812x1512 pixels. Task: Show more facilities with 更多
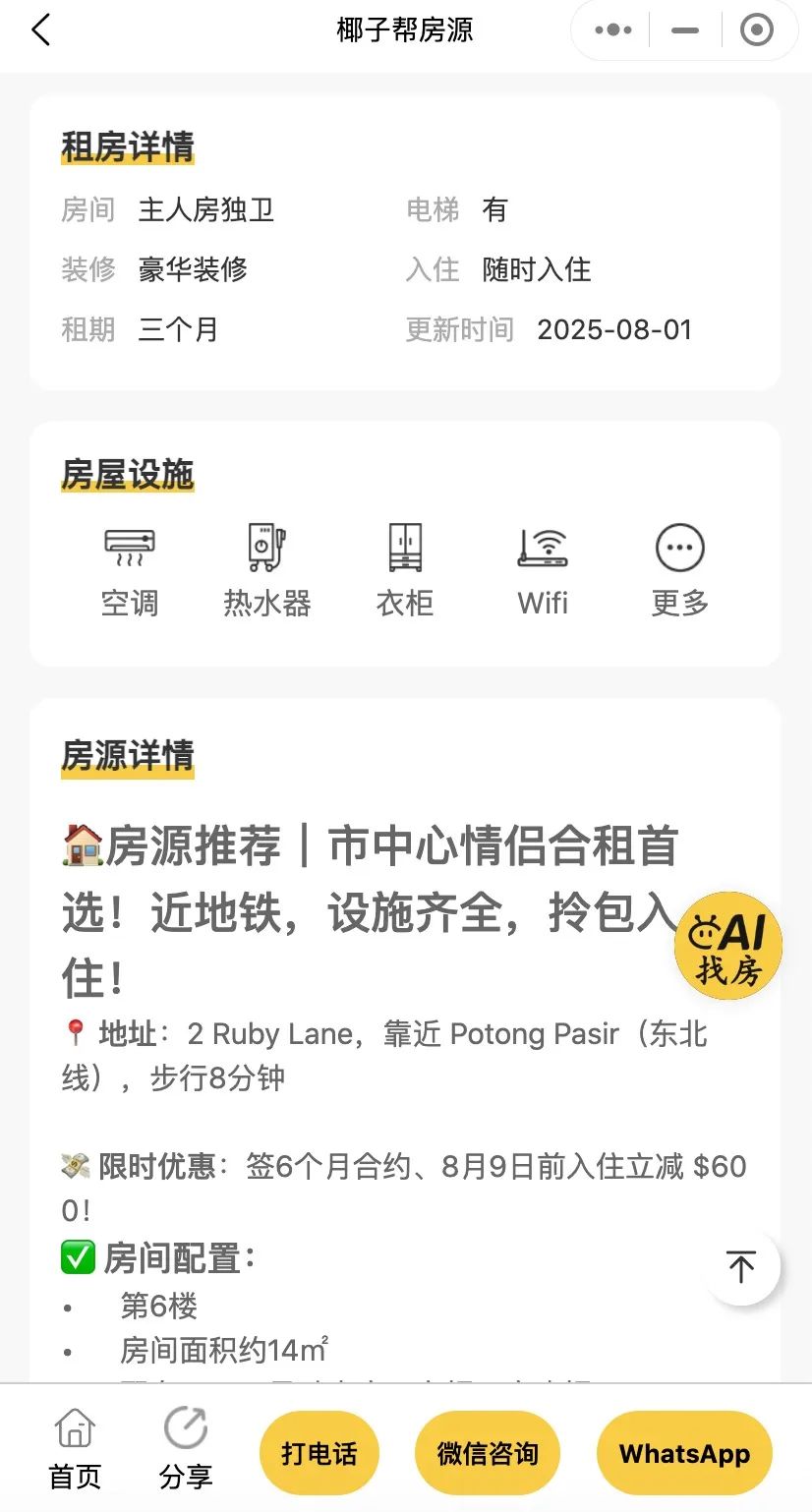[680, 571]
